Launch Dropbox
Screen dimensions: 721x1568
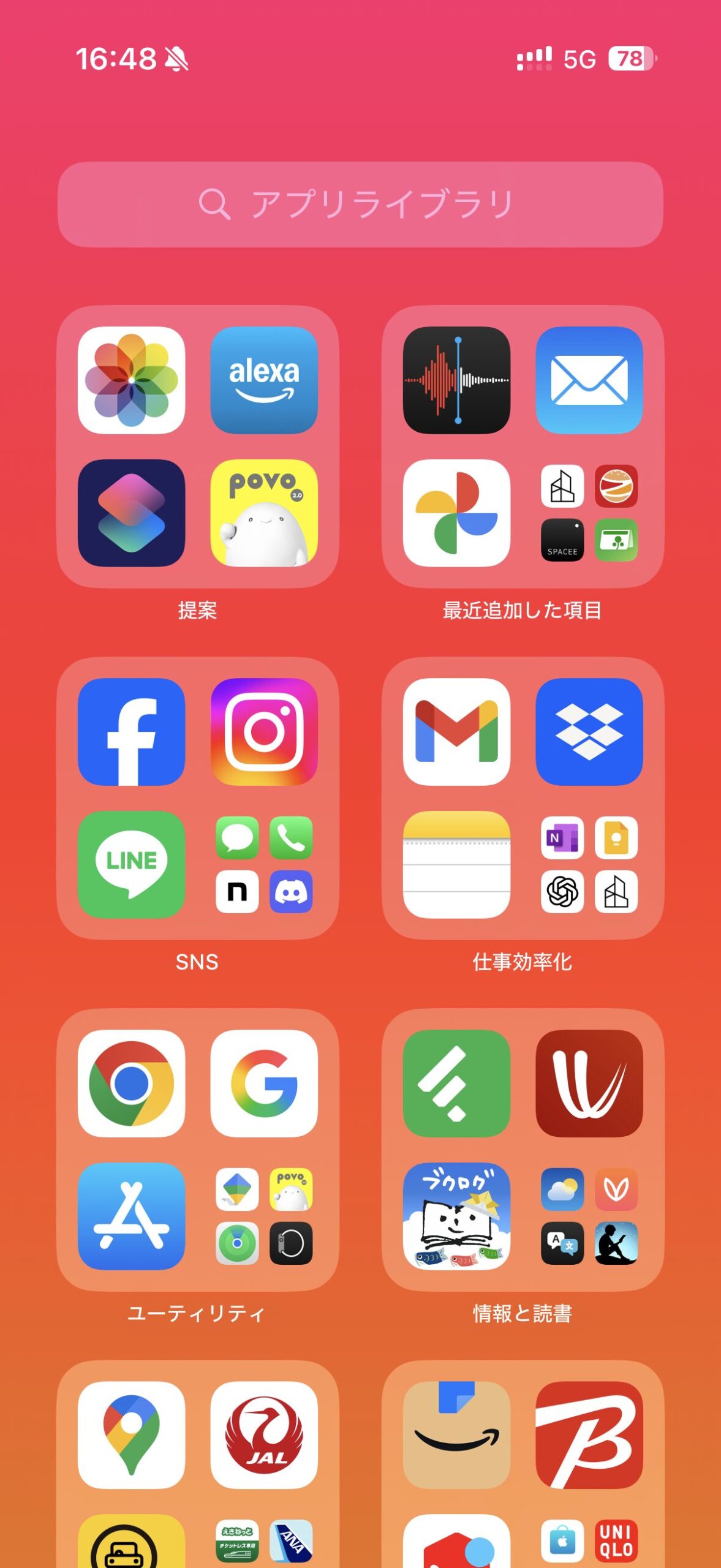[589, 731]
